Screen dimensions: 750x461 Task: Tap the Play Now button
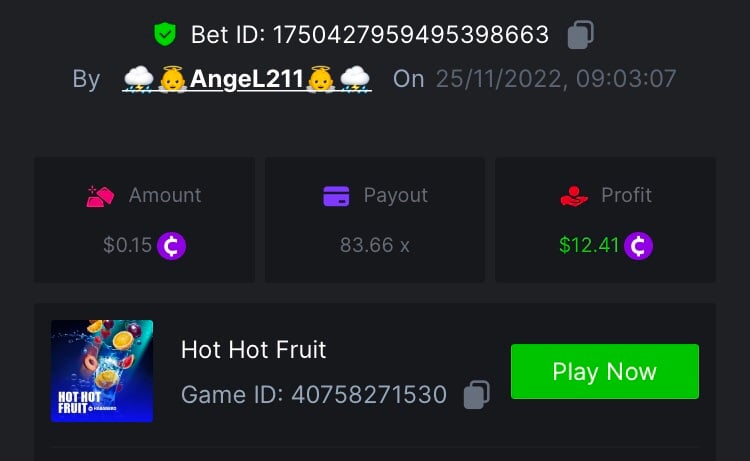604,372
